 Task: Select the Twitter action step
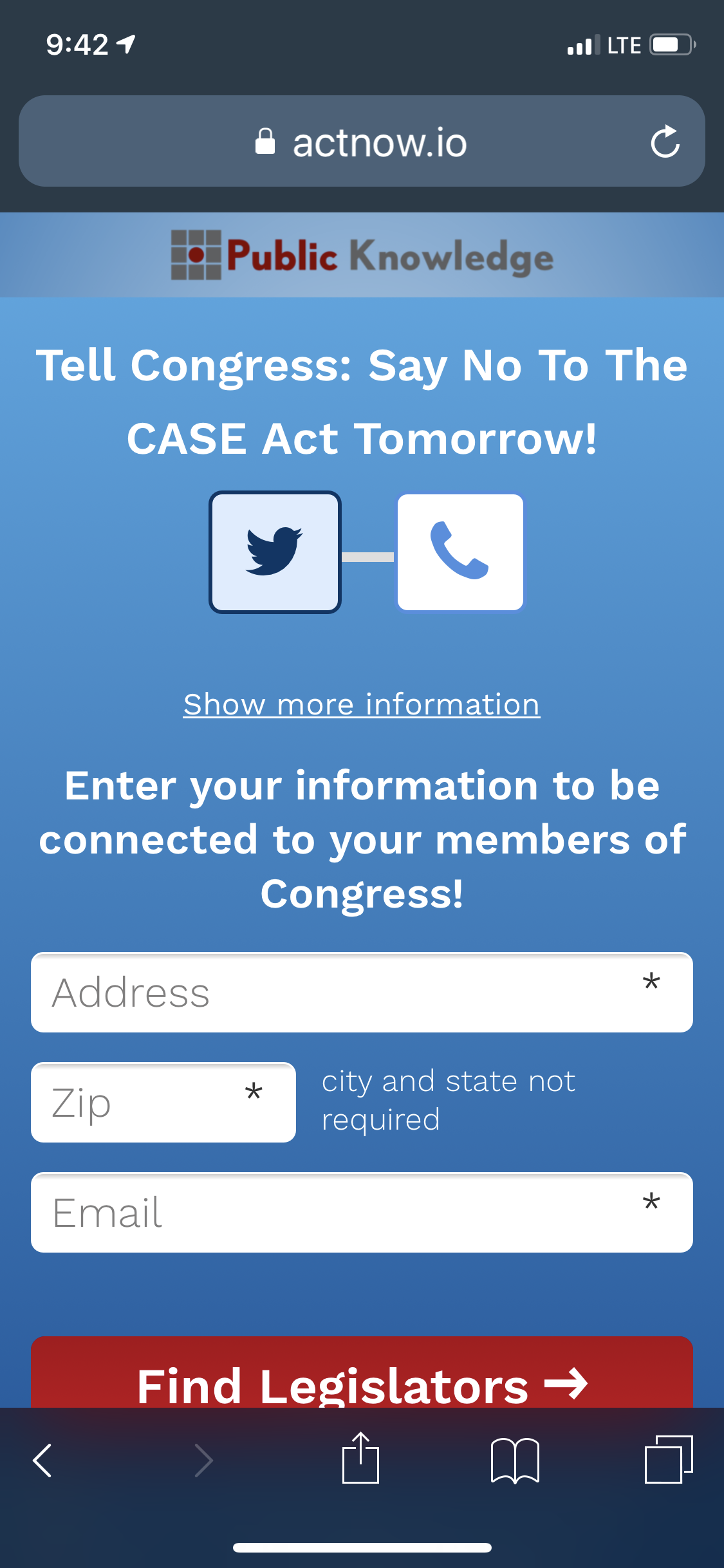(275, 552)
